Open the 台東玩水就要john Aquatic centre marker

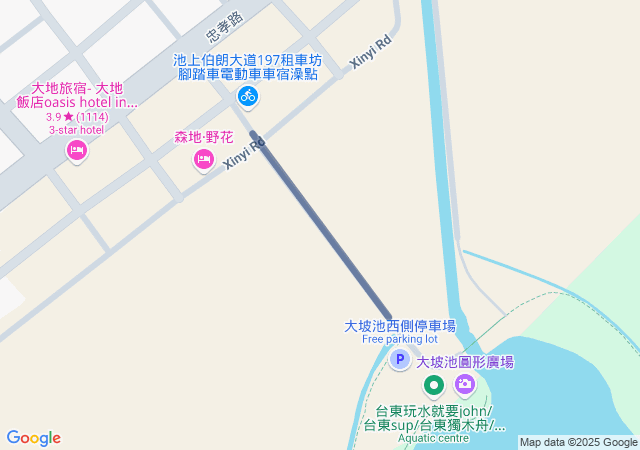click(x=434, y=384)
